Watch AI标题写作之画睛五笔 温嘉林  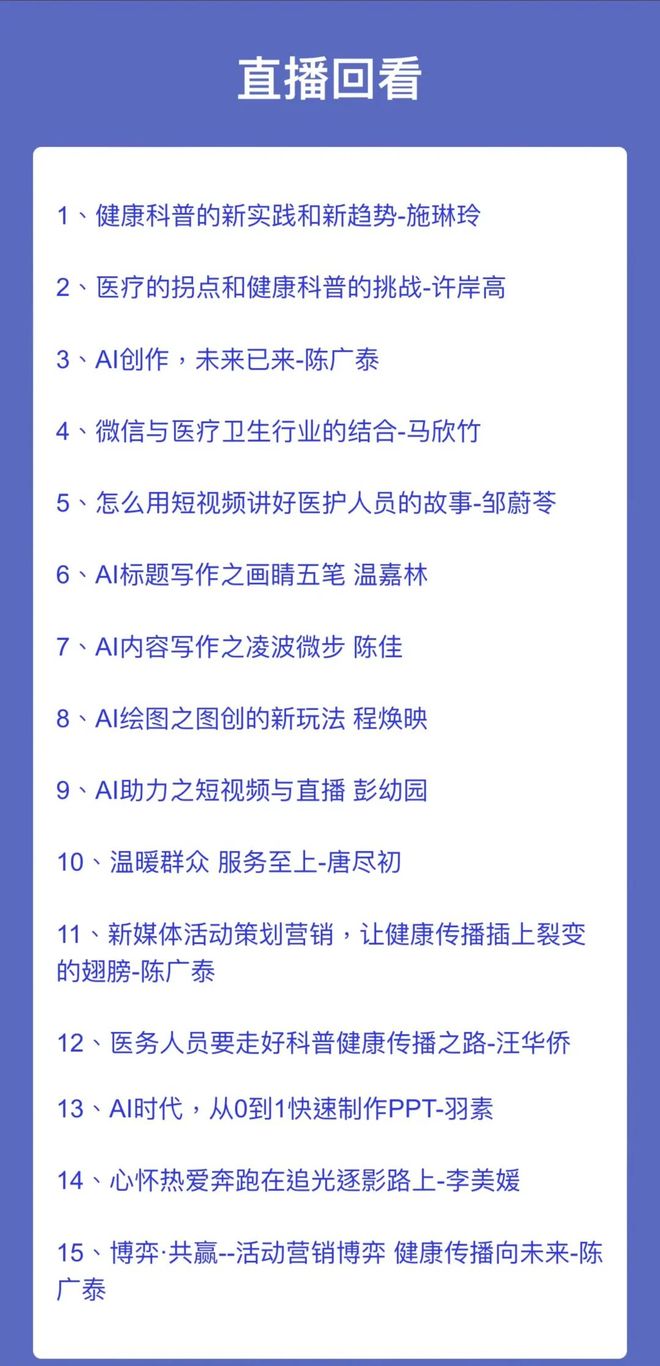pyautogui.click(x=241, y=575)
